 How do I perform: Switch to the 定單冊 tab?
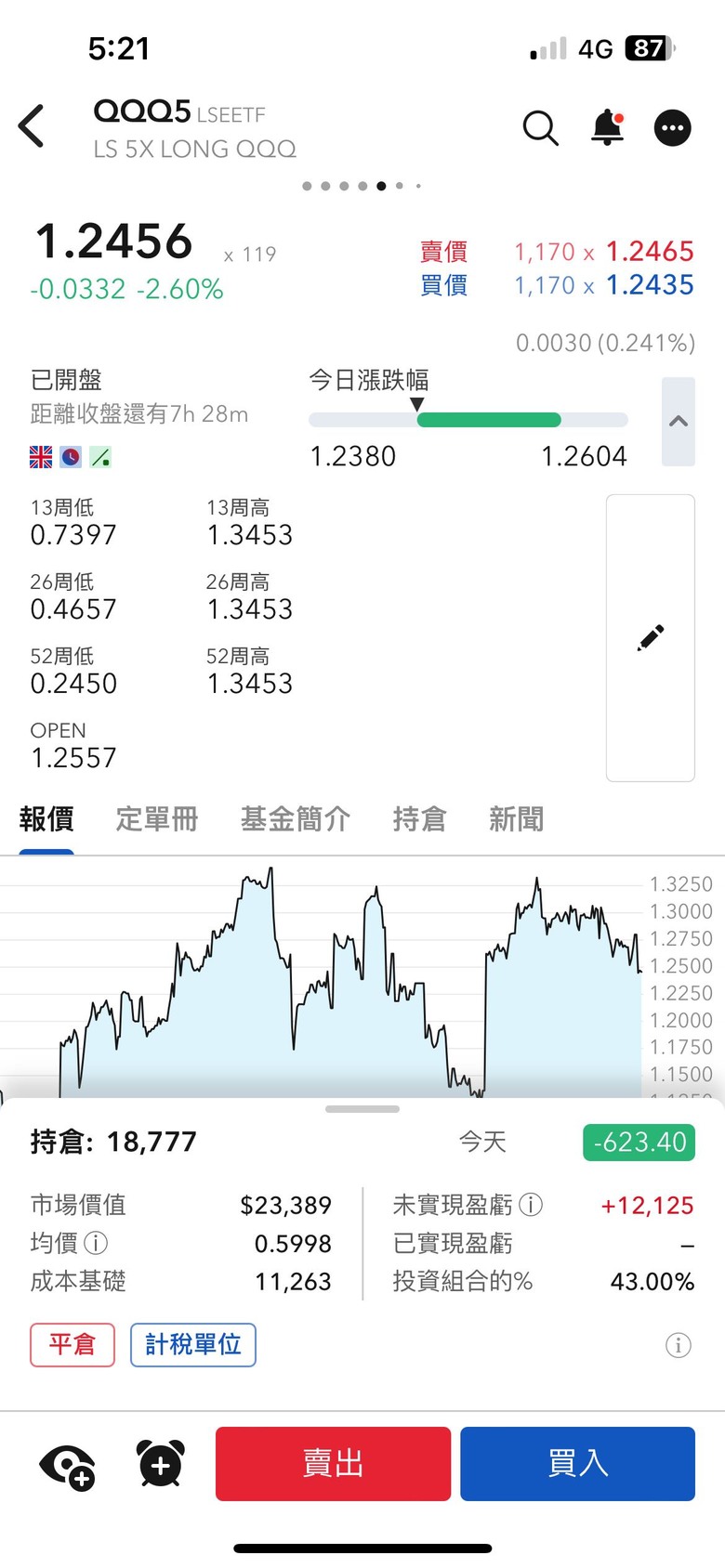(x=157, y=819)
